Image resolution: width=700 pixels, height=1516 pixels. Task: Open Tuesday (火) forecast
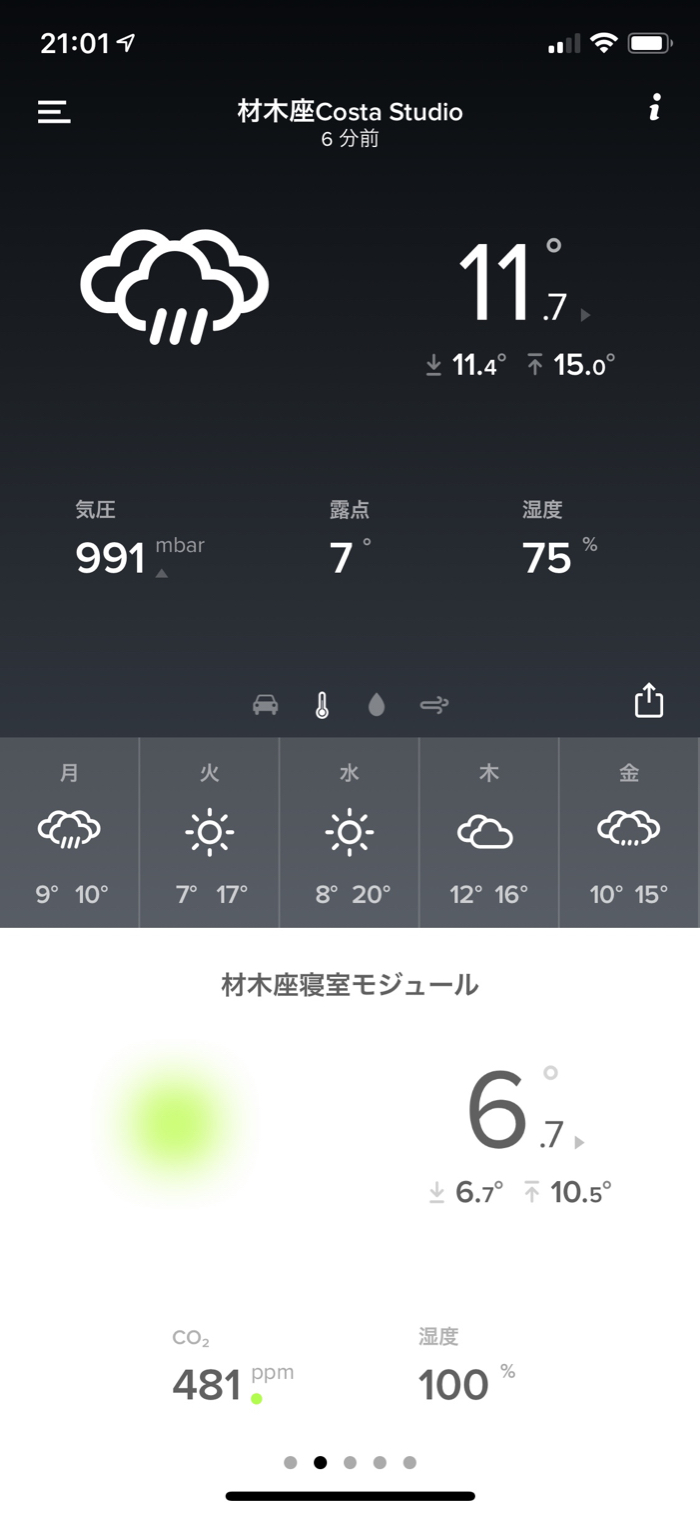pyautogui.click(x=210, y=832)
